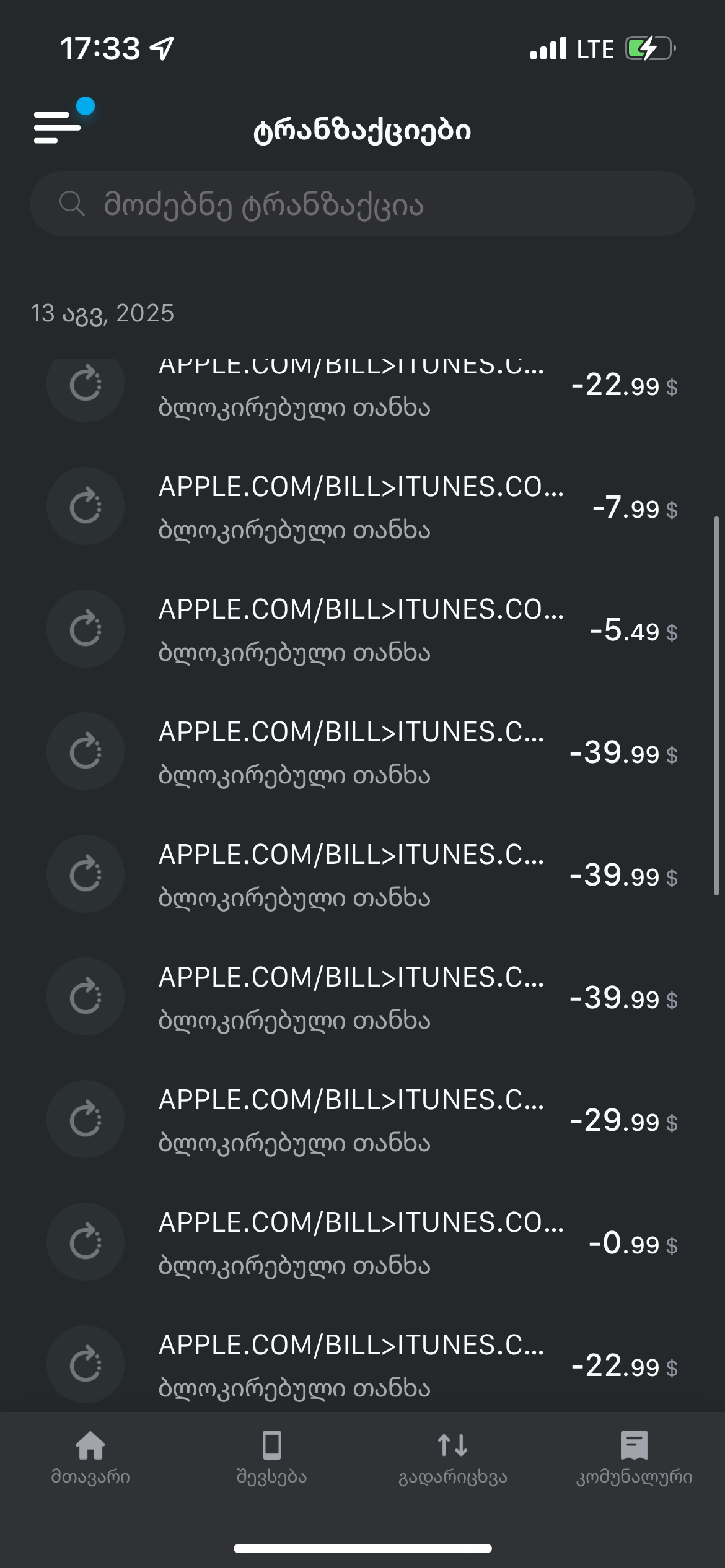
Task: Open the -7.99 $ Apple transaction
Action: [362, 507]
